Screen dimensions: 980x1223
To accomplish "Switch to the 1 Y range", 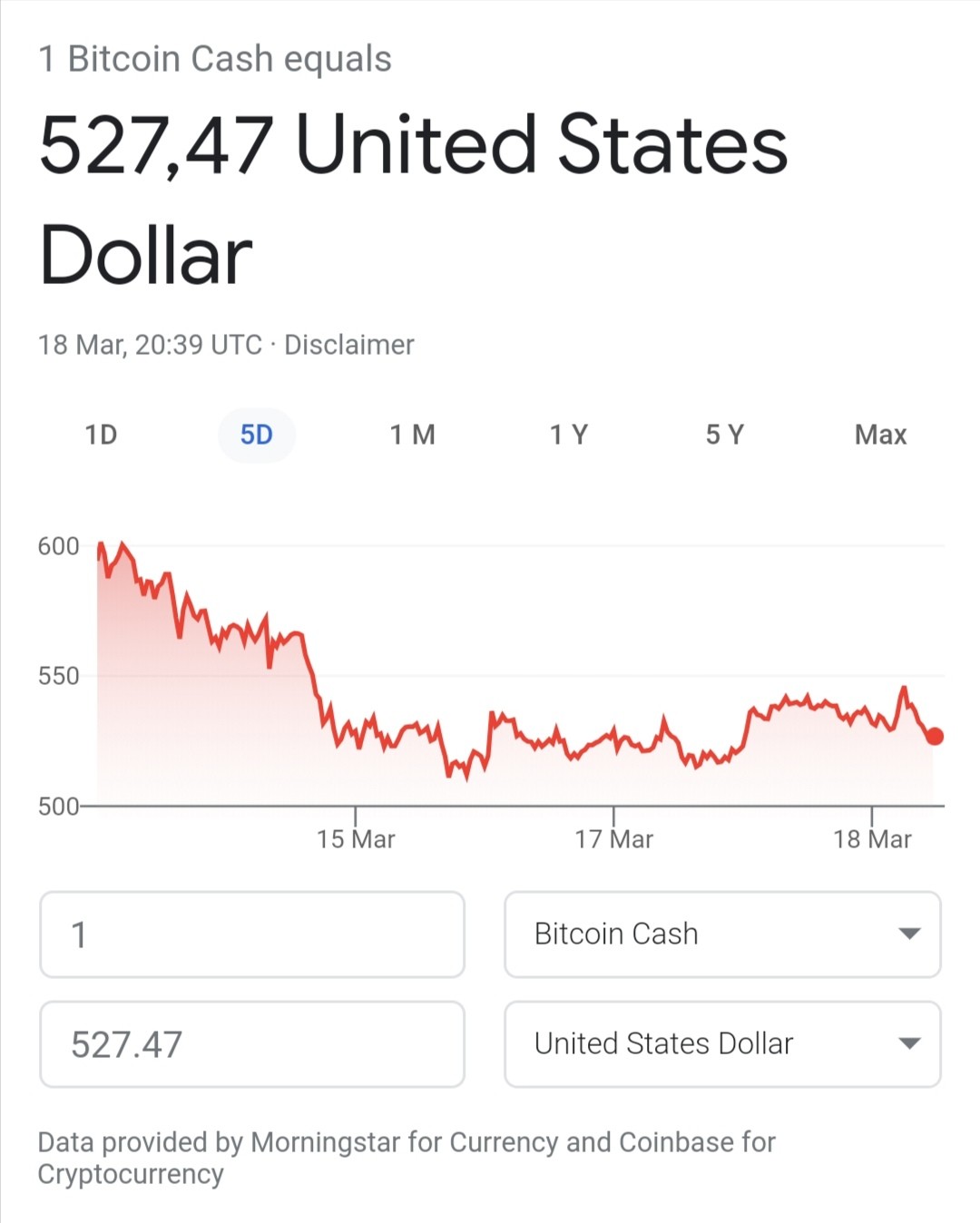I will [x=569, y=435].
